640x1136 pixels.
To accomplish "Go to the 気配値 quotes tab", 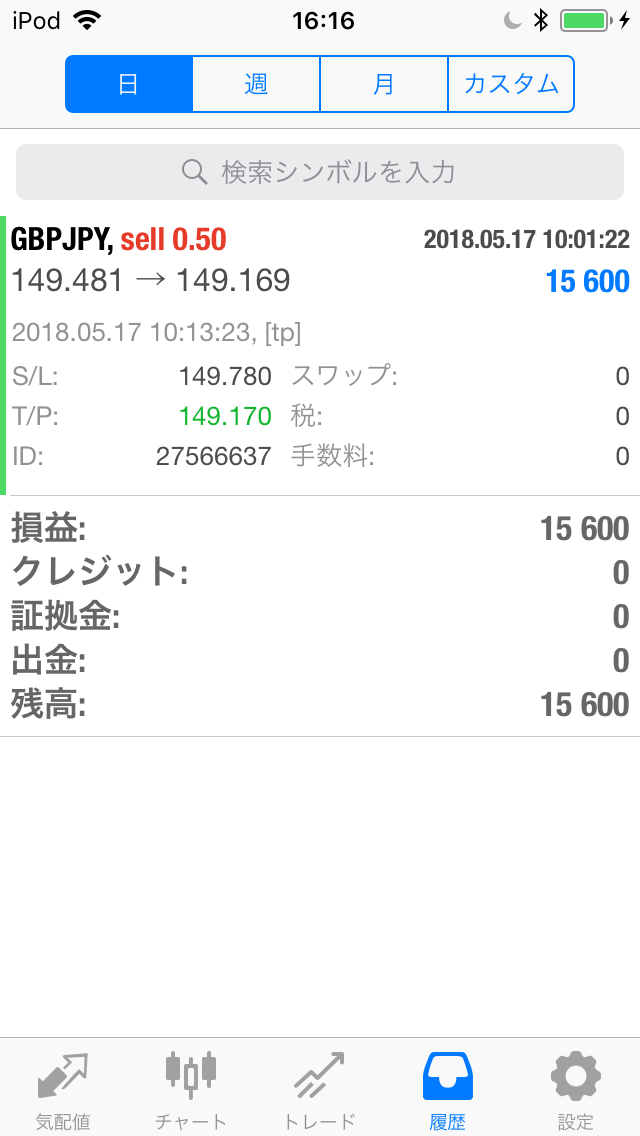I will tap(63, 1090).
